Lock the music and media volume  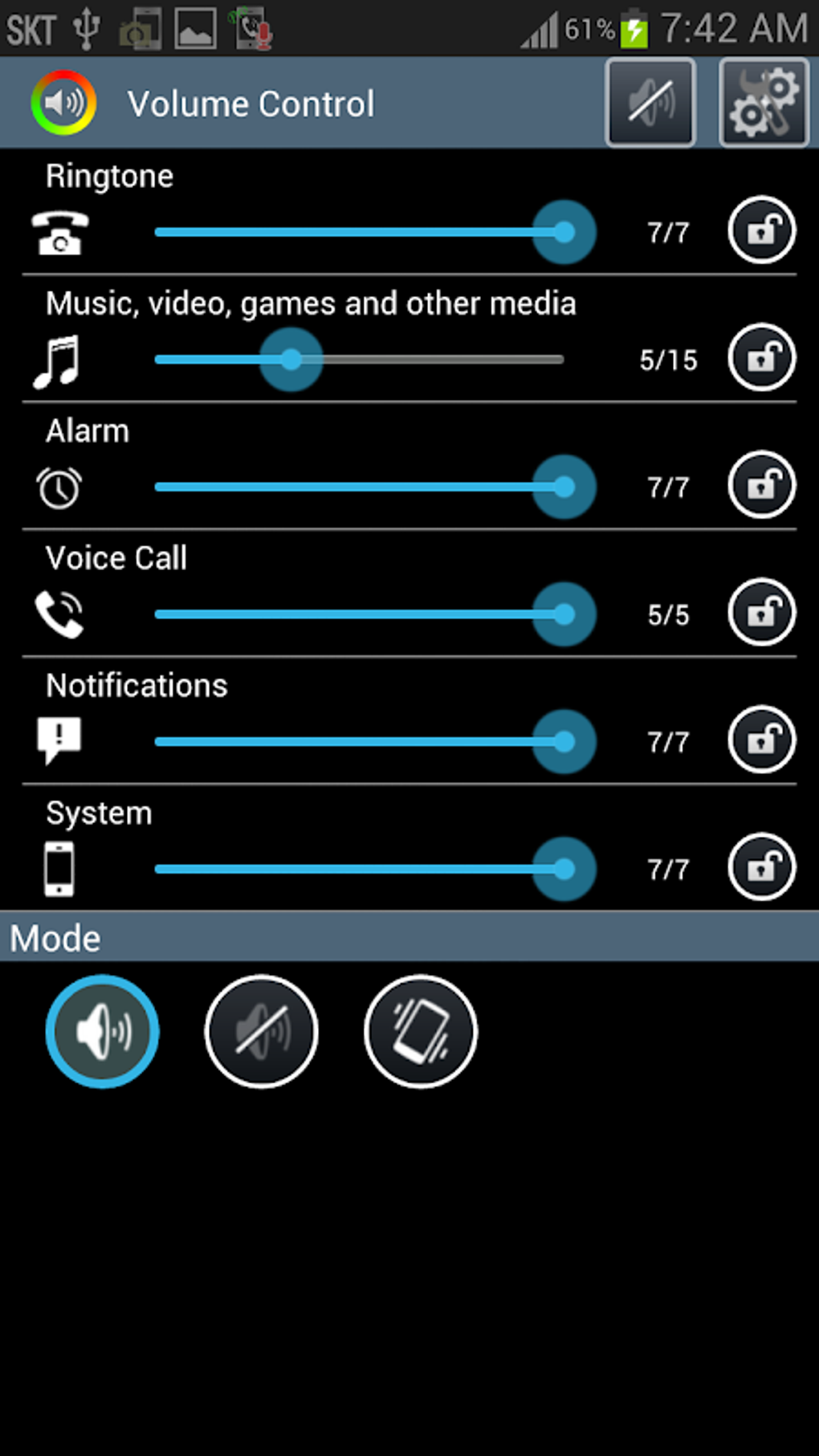761,357
